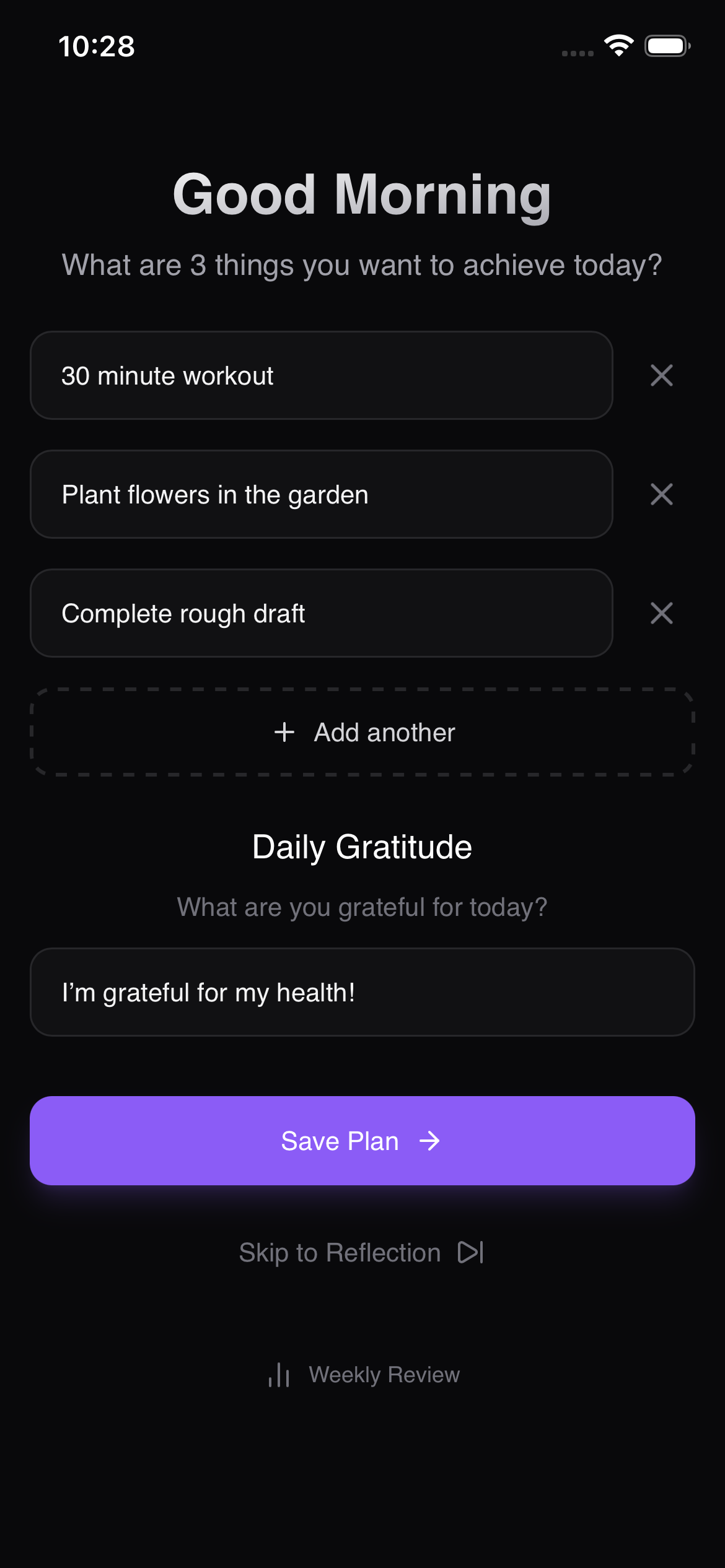Click the gratitude entry about health
This screenshot has height=1568, width=725.
(x=362, y=991)
